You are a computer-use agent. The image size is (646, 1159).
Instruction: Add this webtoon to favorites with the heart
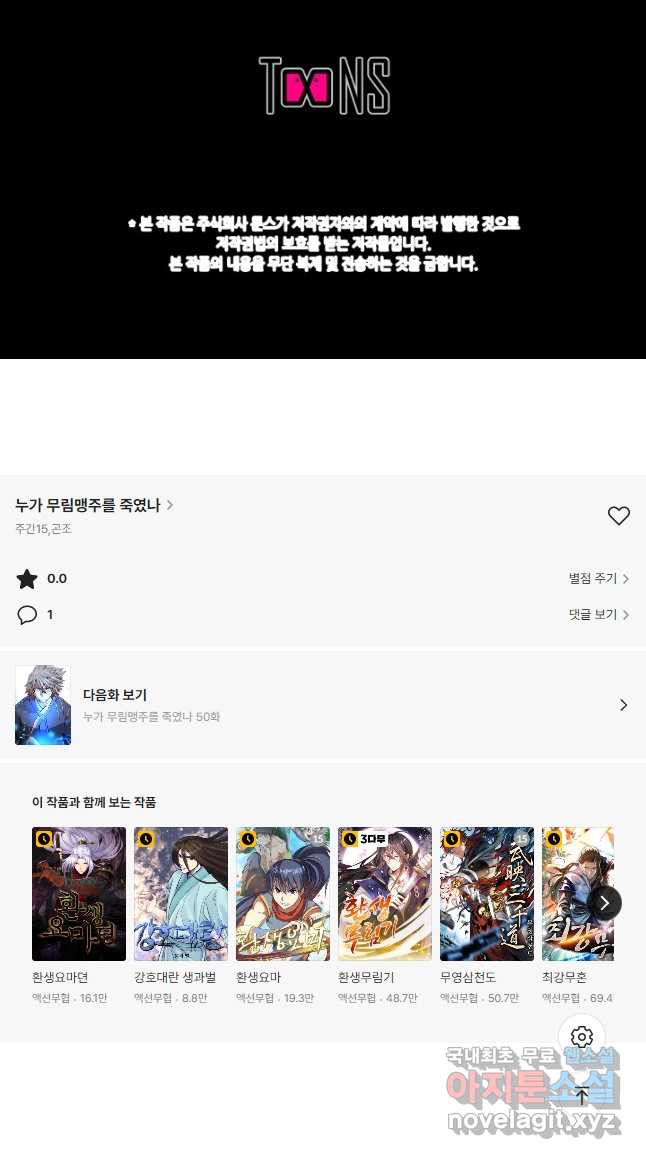tap(619, 516)
